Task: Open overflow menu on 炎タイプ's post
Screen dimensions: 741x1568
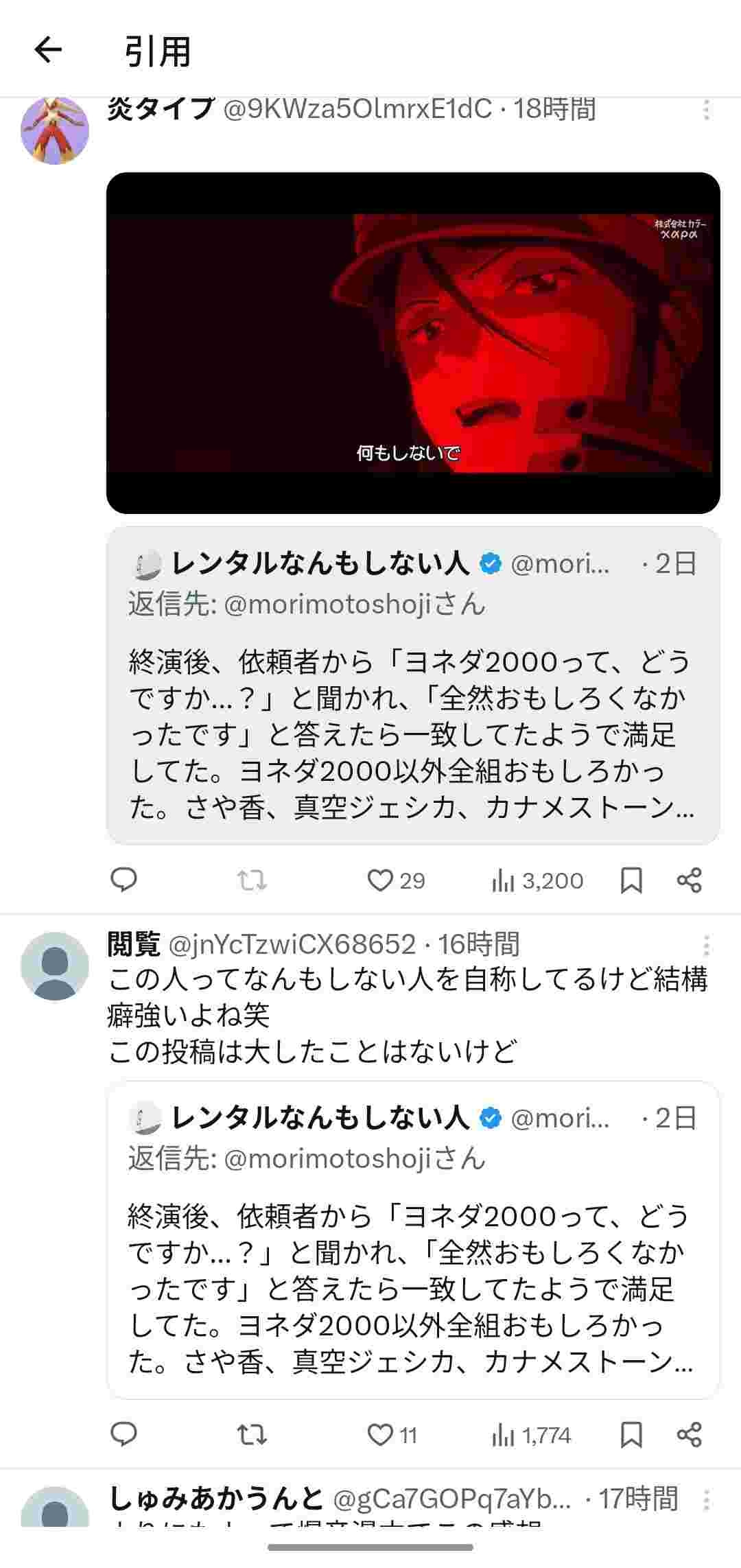Action: (706, 110)
